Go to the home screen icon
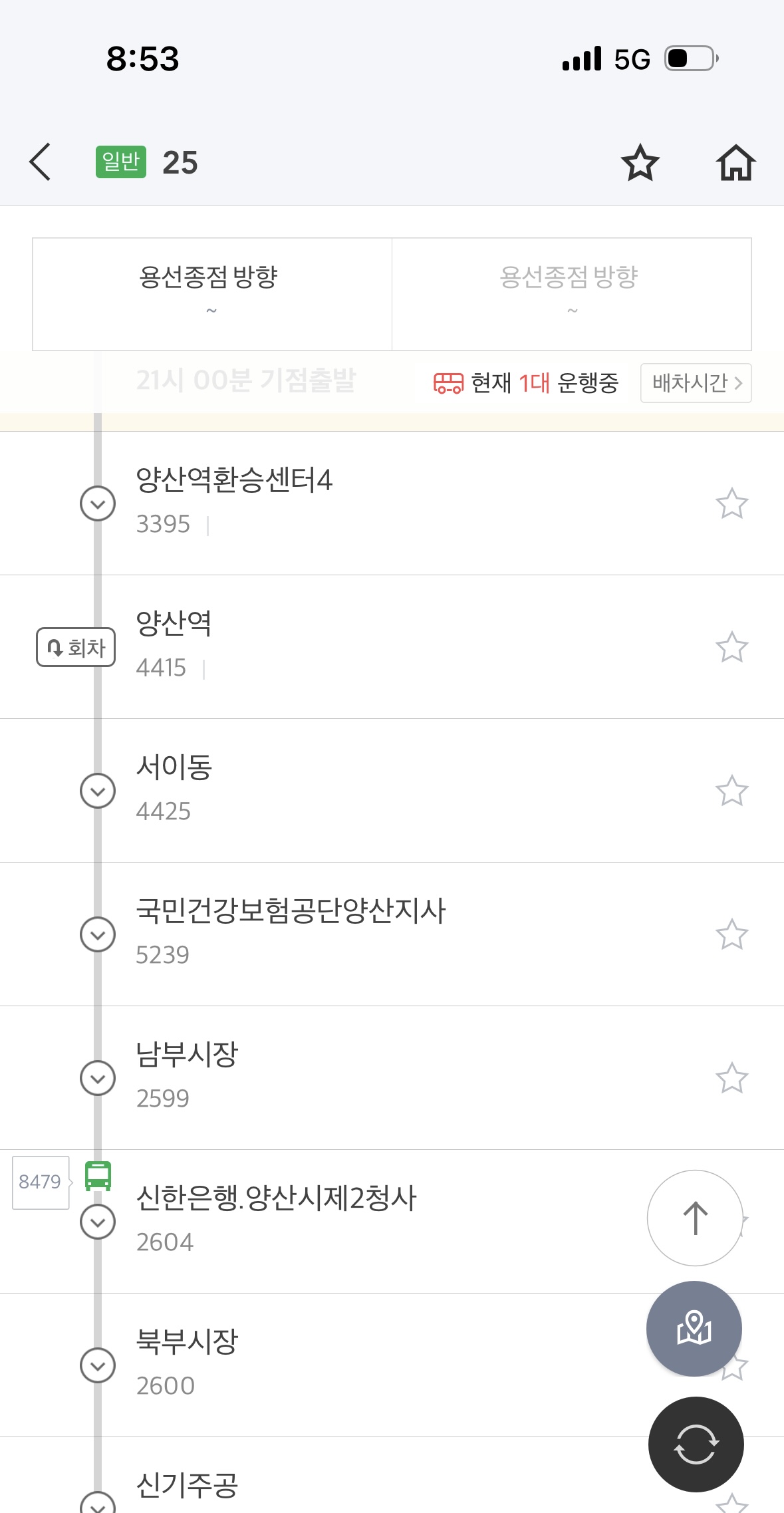 (735, 163)
